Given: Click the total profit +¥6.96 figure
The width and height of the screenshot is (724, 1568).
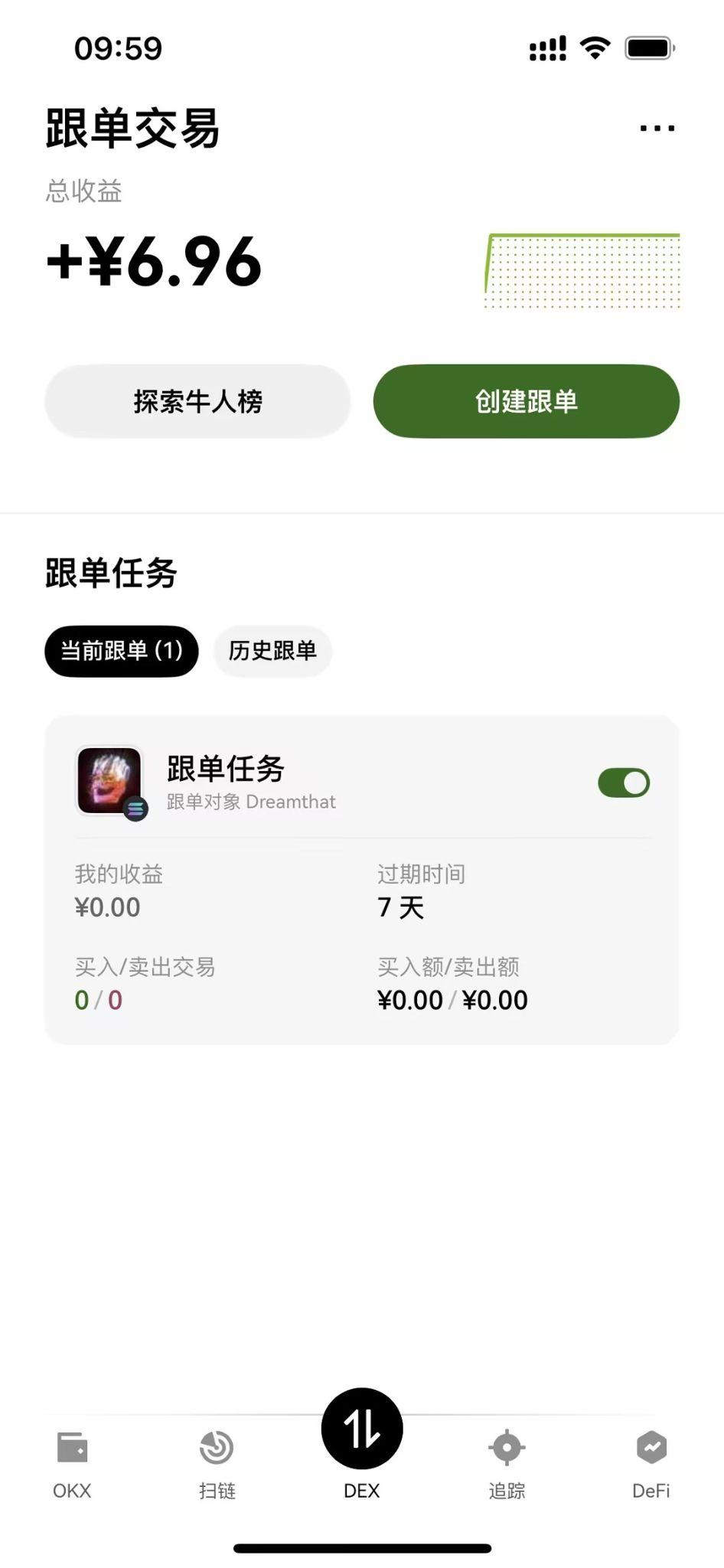Looking at the screenshot, I should tap(153, 262).
